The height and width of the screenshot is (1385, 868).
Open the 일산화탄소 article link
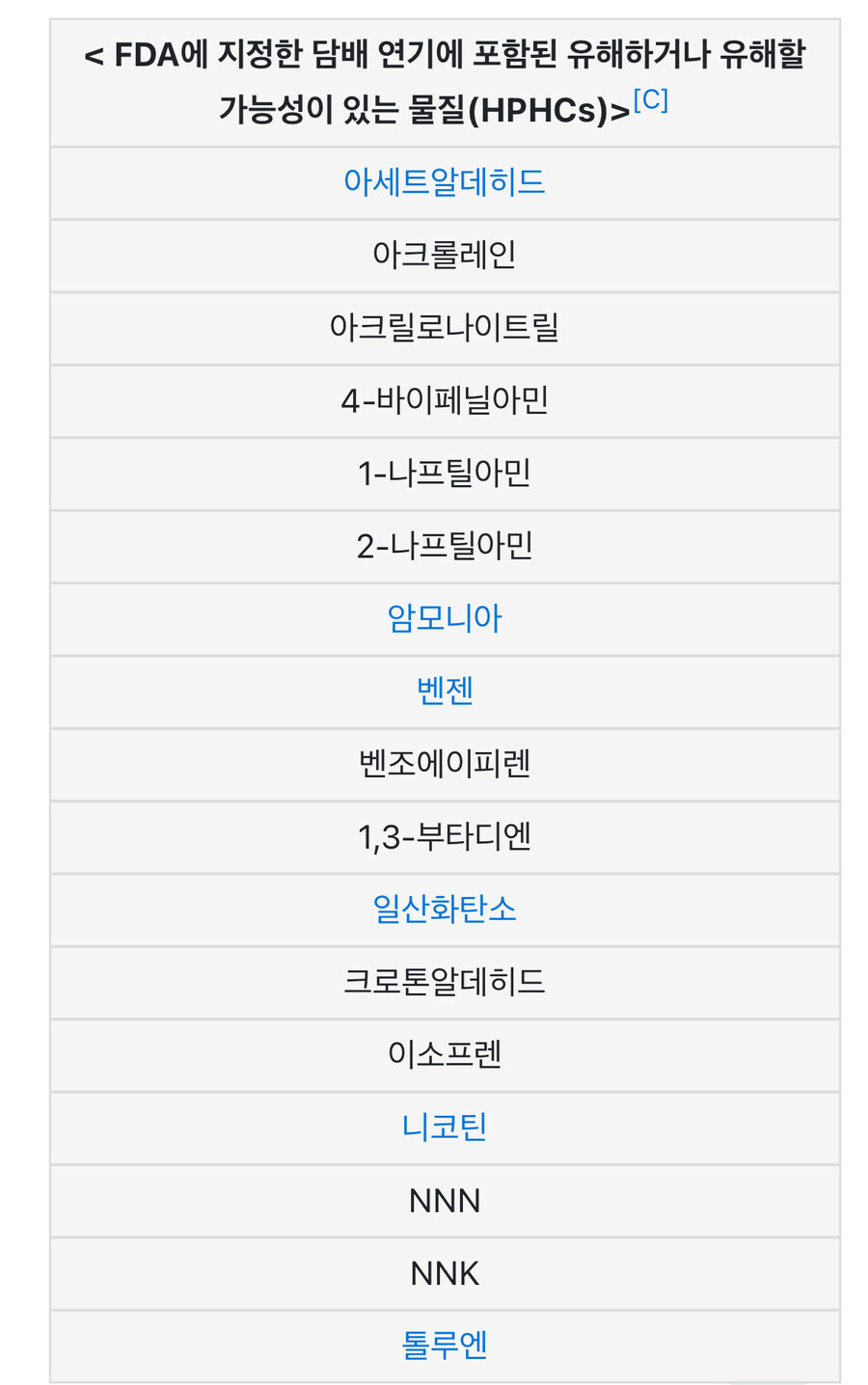tap(444, 910)
